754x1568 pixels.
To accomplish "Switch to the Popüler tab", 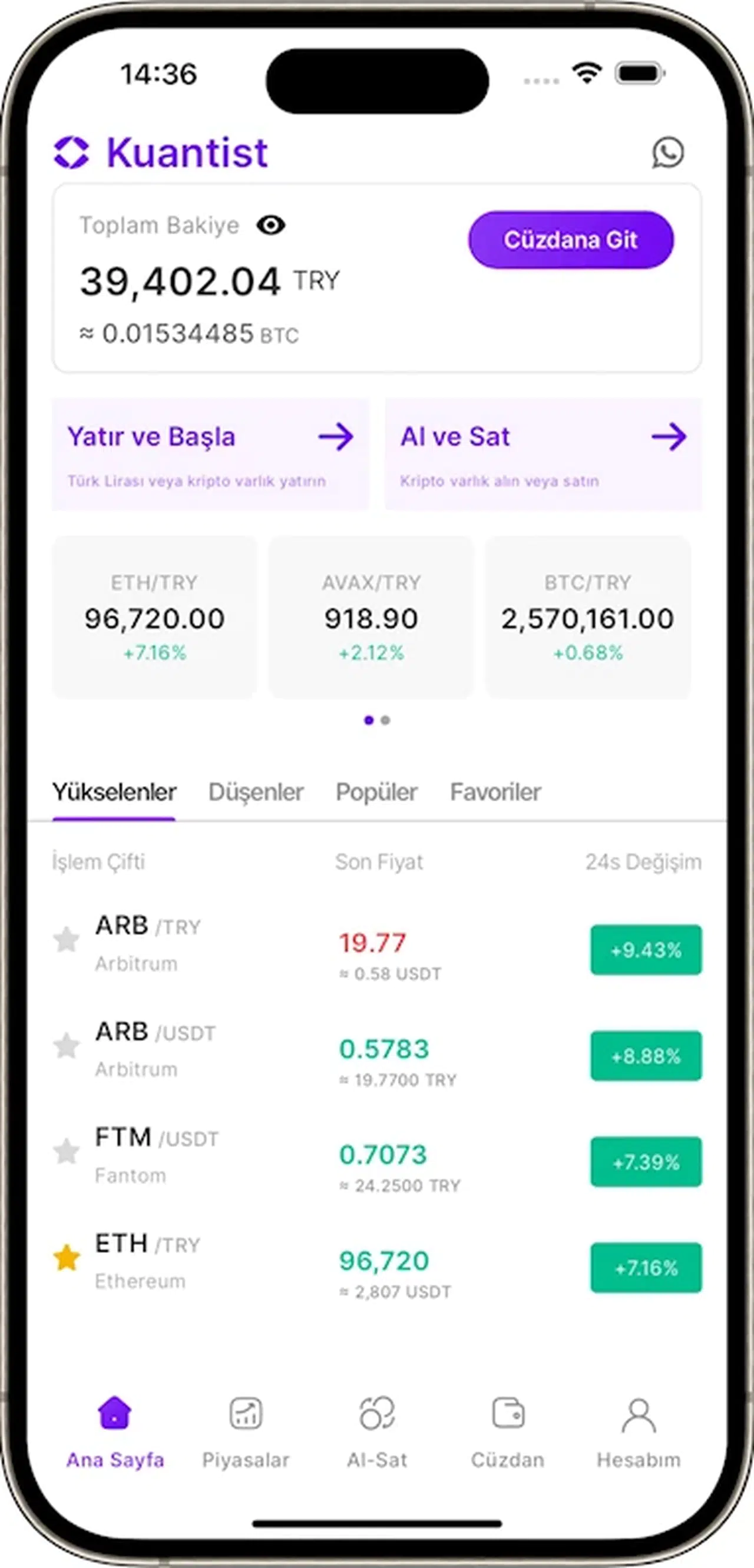I will [x=376, y=793].
